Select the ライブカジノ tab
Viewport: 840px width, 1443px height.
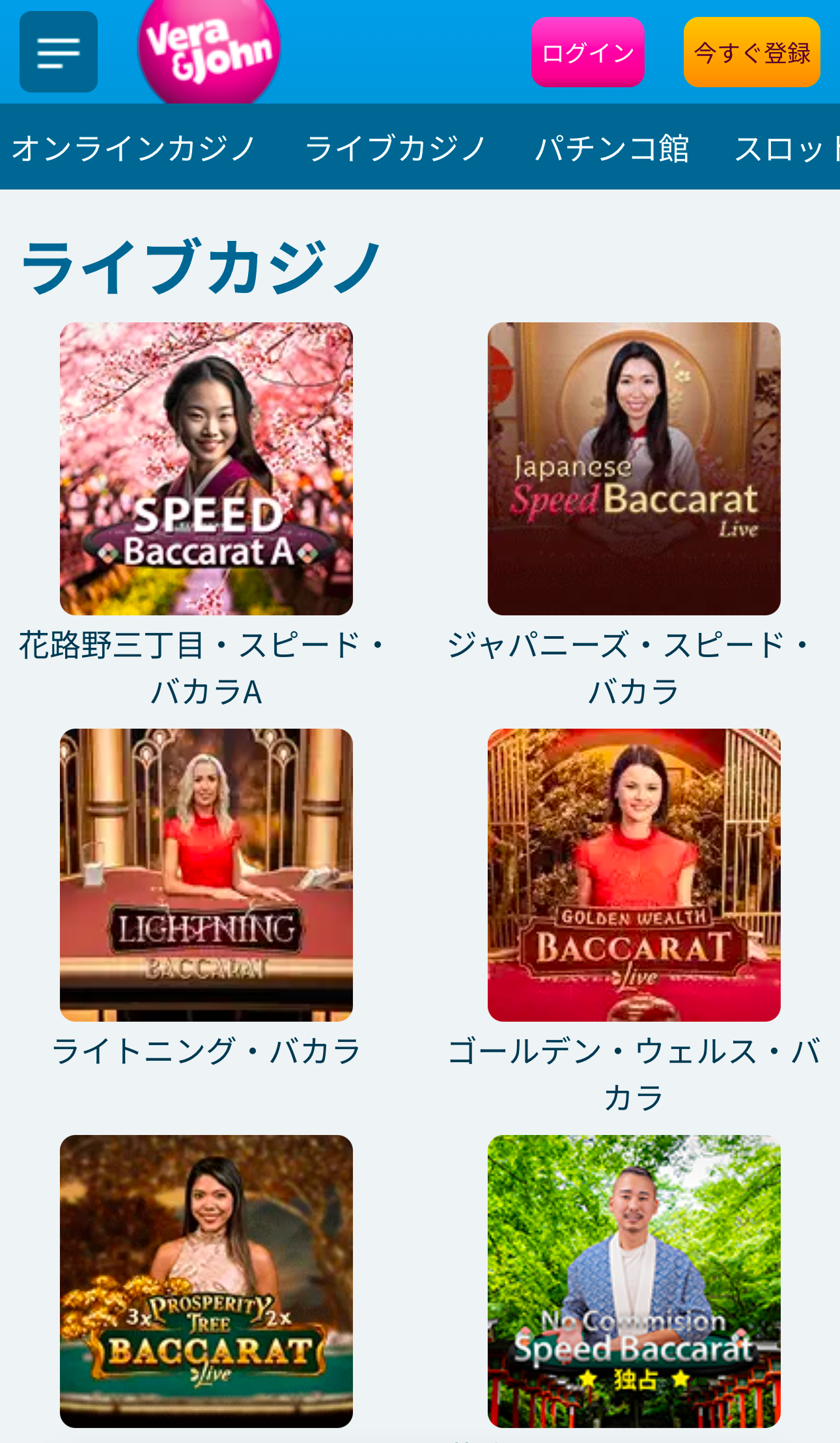click(396, 148)
